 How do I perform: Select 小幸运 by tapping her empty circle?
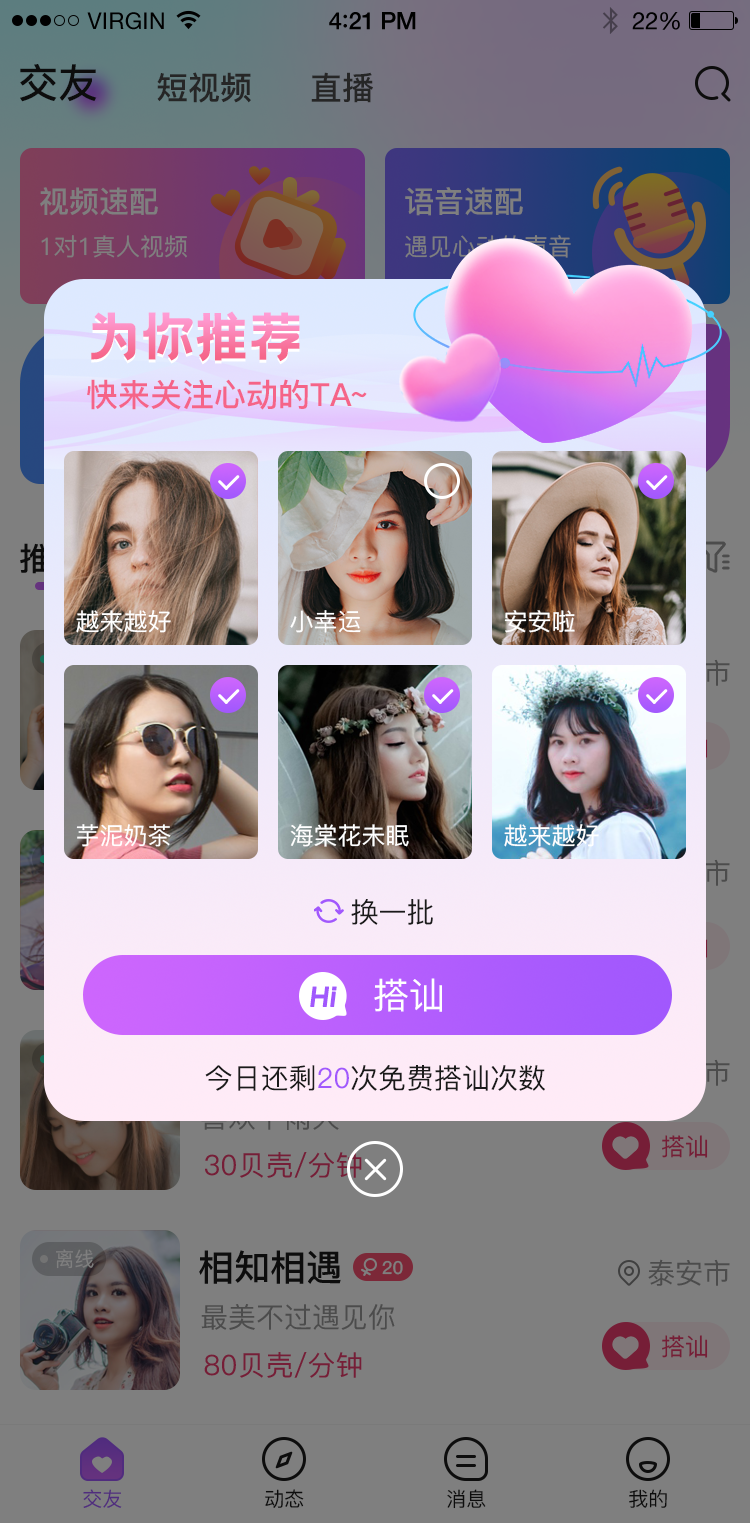pos(441,481)
